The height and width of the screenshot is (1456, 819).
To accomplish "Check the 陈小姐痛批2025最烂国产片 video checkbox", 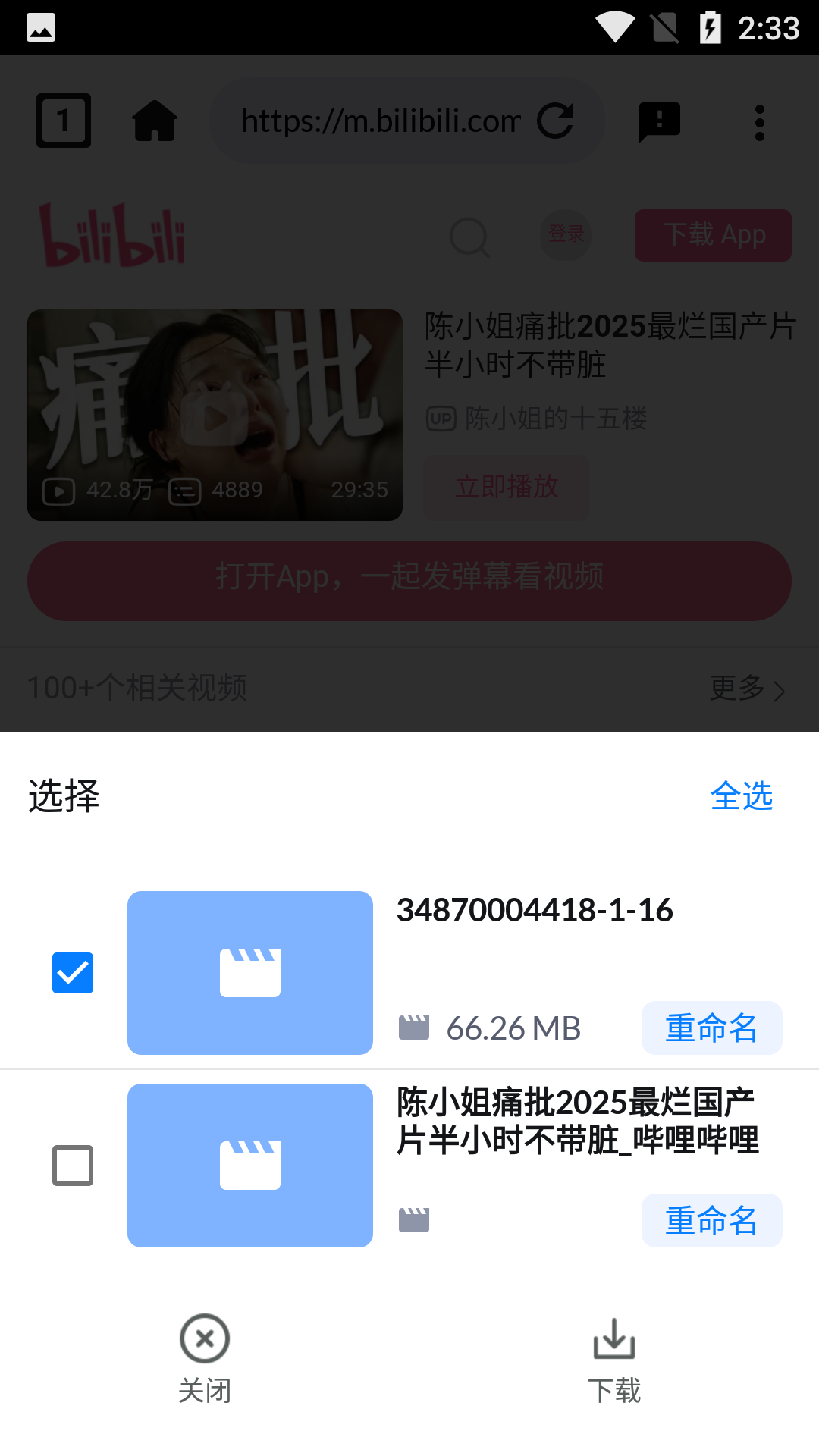I will point(73,1166).
